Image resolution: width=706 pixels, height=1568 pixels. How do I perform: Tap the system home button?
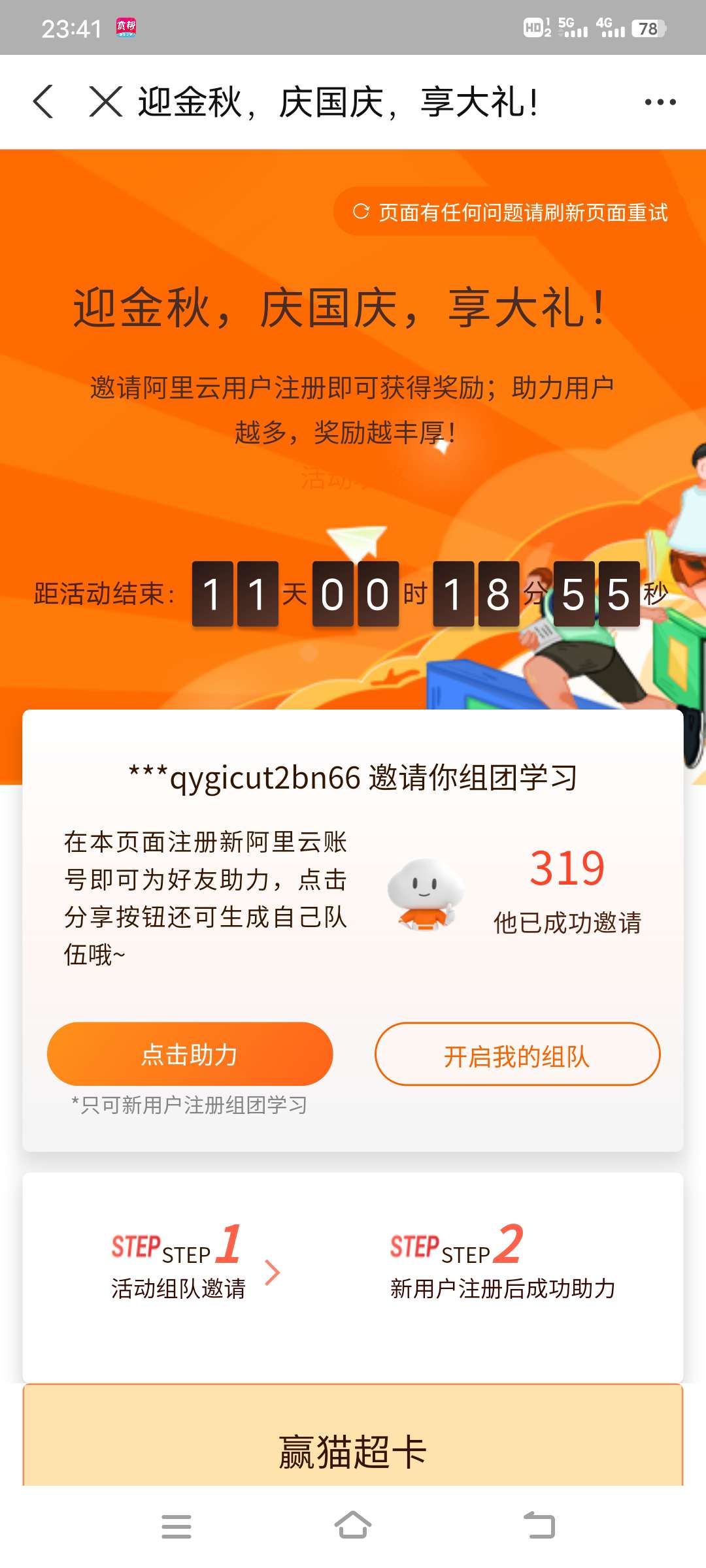[353, 1526]
